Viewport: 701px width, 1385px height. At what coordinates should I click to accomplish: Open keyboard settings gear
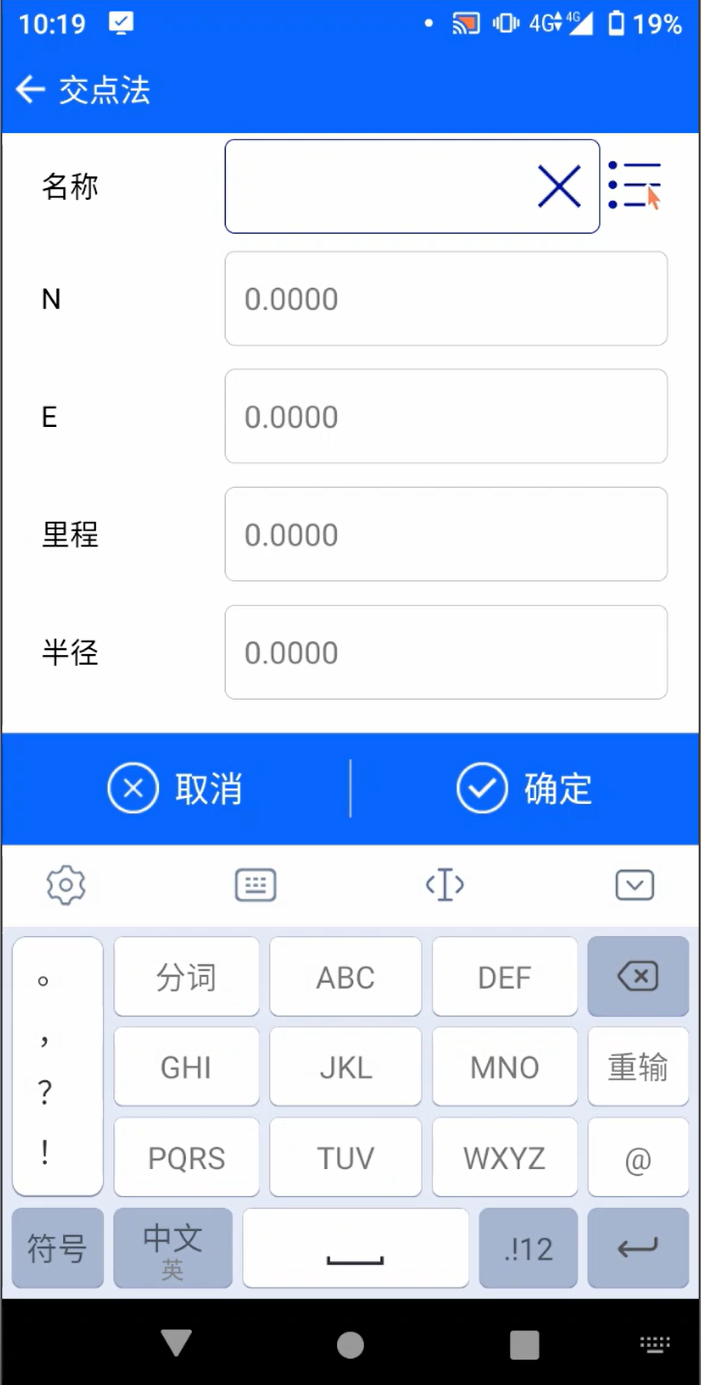66,885
